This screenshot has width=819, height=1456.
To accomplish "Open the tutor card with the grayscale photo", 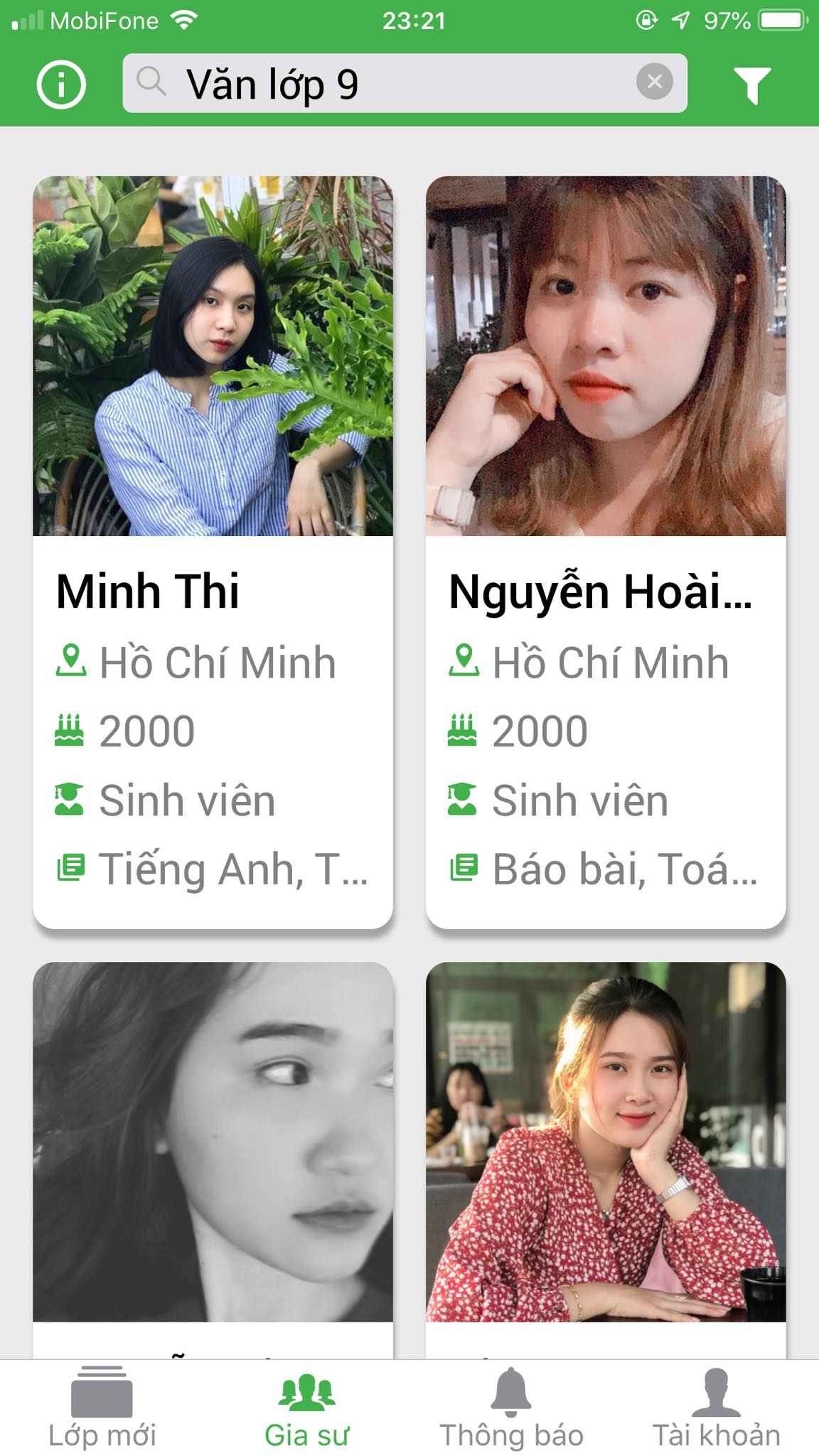I will (213, 1159).
